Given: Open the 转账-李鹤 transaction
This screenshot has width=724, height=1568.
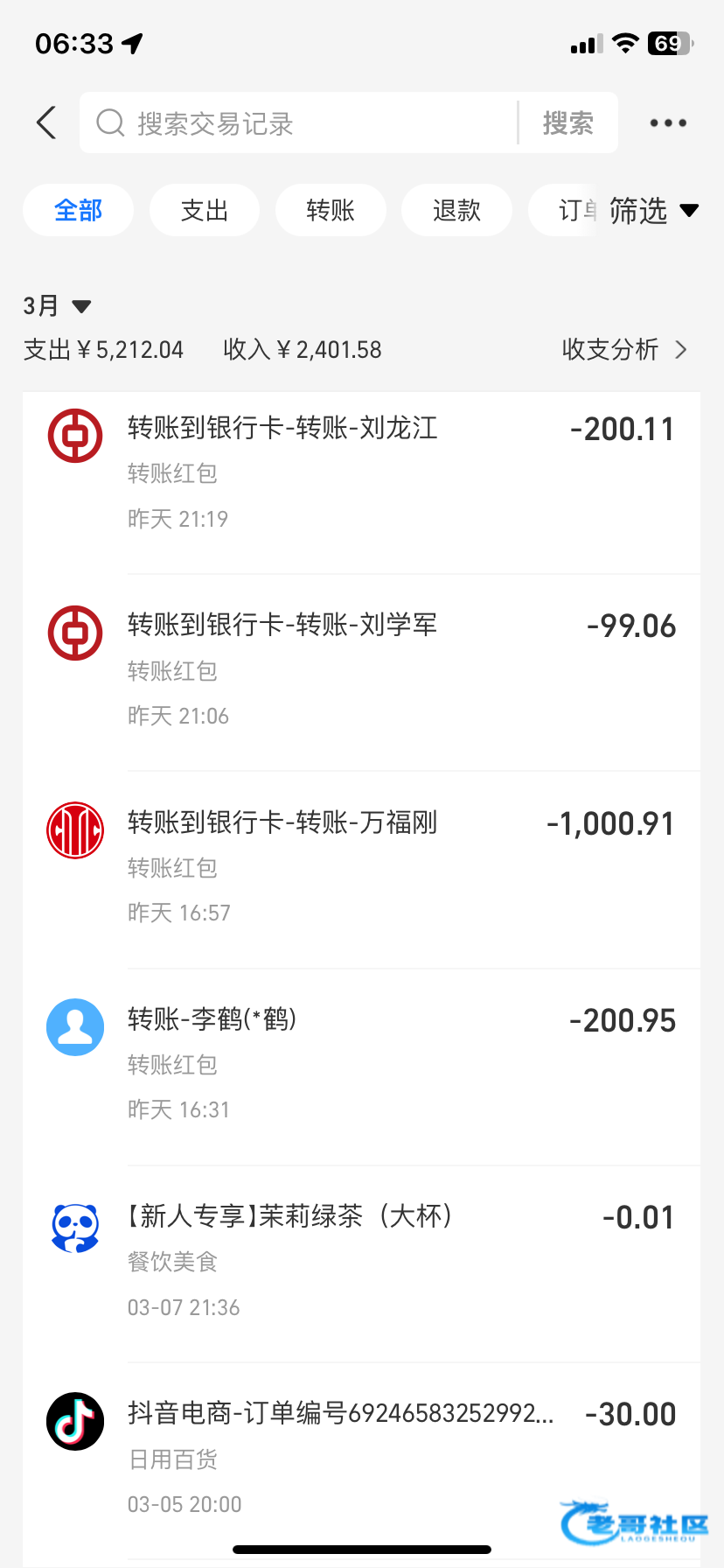Looking at the screenshot, I should [x=362, y=1063].
